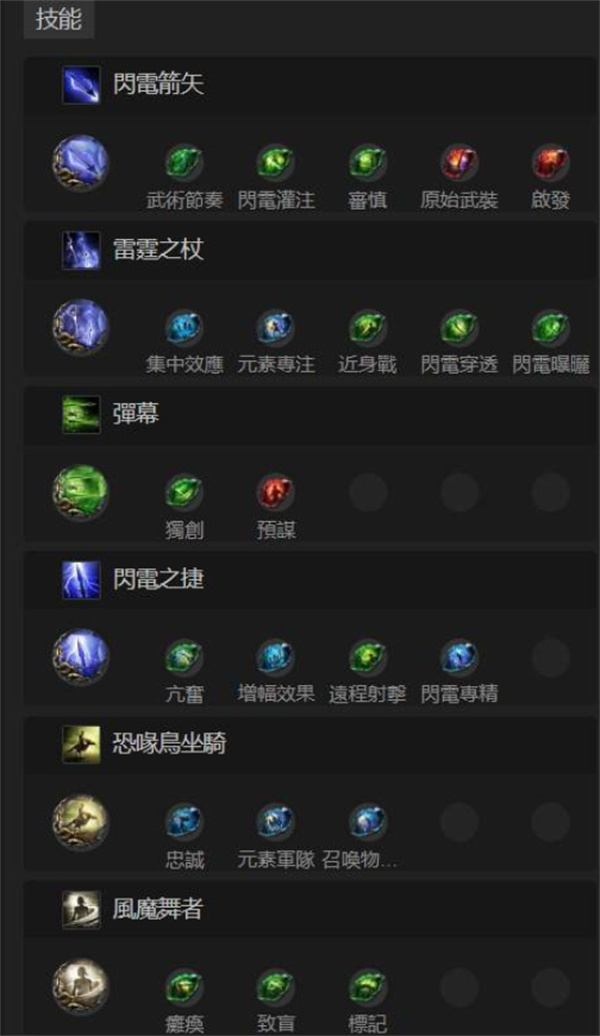
Task: Tap the 元素軍隊 support gem
Action: tap(276, 823)
